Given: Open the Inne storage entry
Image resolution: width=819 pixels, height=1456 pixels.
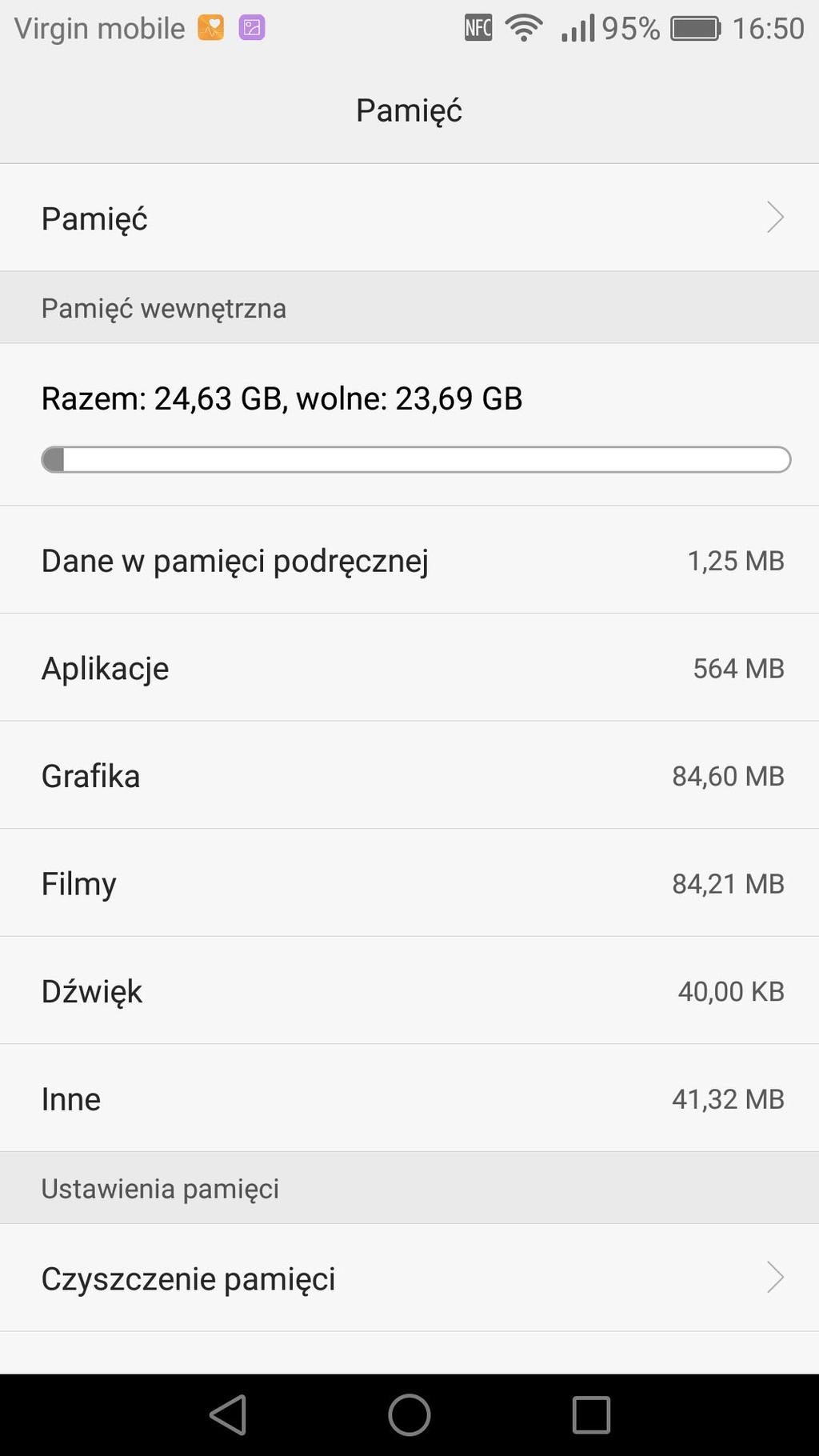Looking at the screenshot, I should pos(409,1098).
